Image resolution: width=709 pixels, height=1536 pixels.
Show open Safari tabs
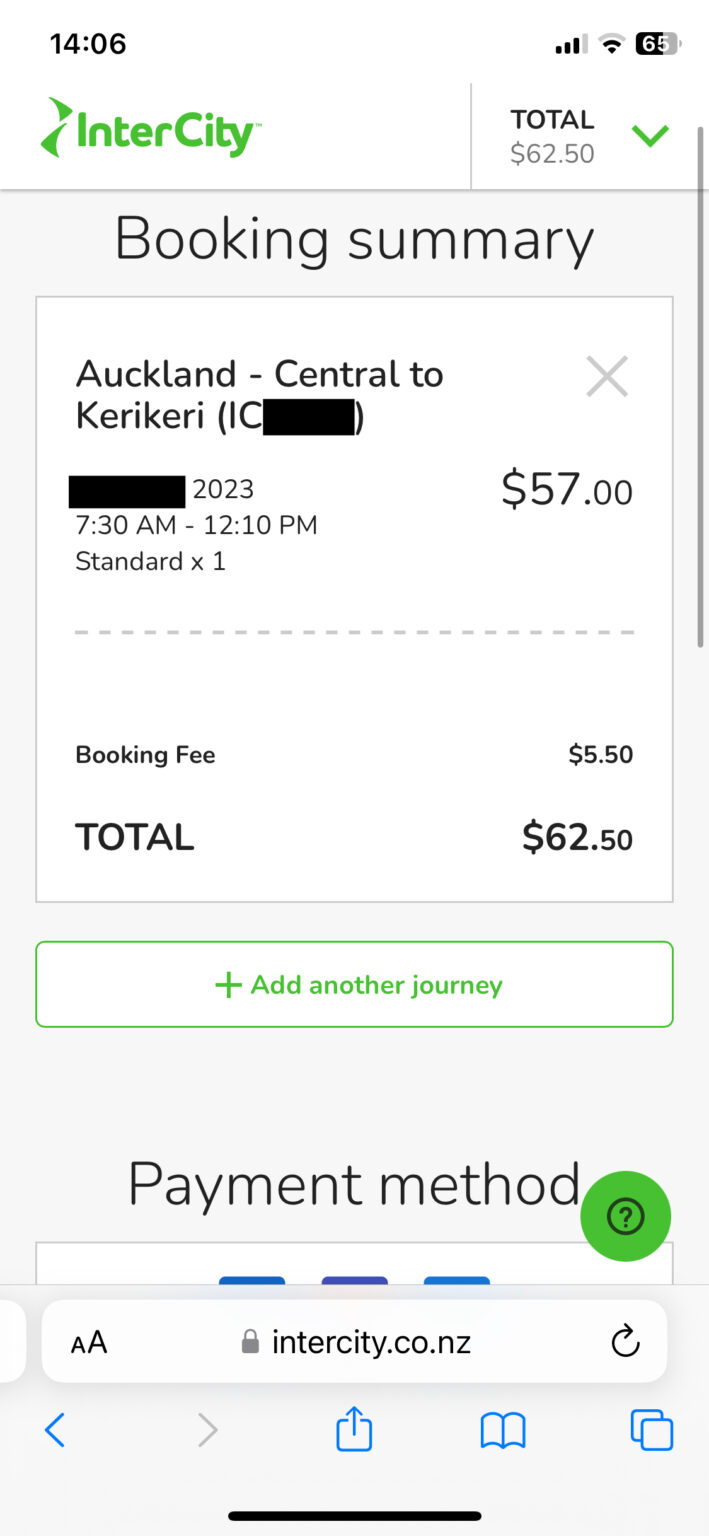[652, 1431]
